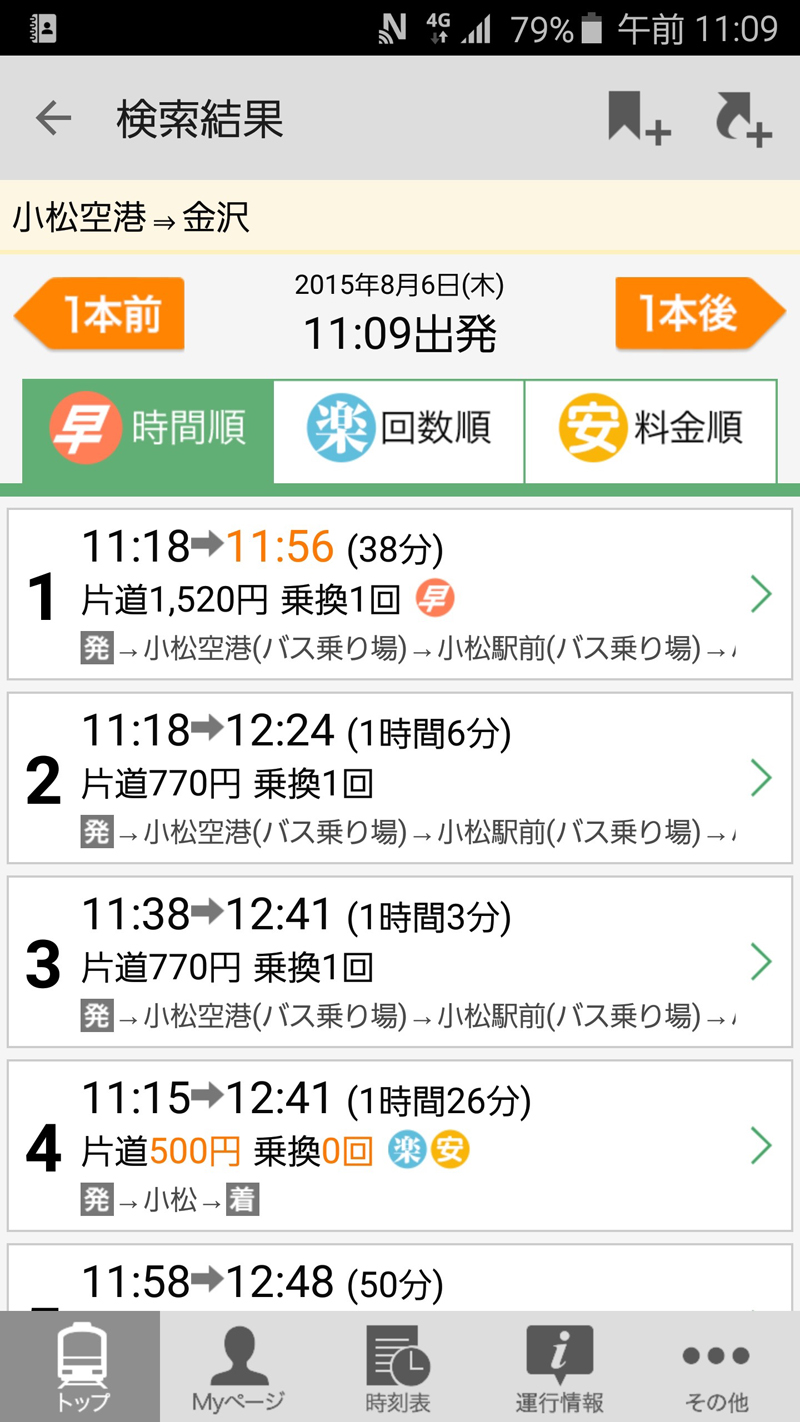800x1422 pixels.
Task: Switch to 料金順 sort tab
Action: [x=651, y=430]
